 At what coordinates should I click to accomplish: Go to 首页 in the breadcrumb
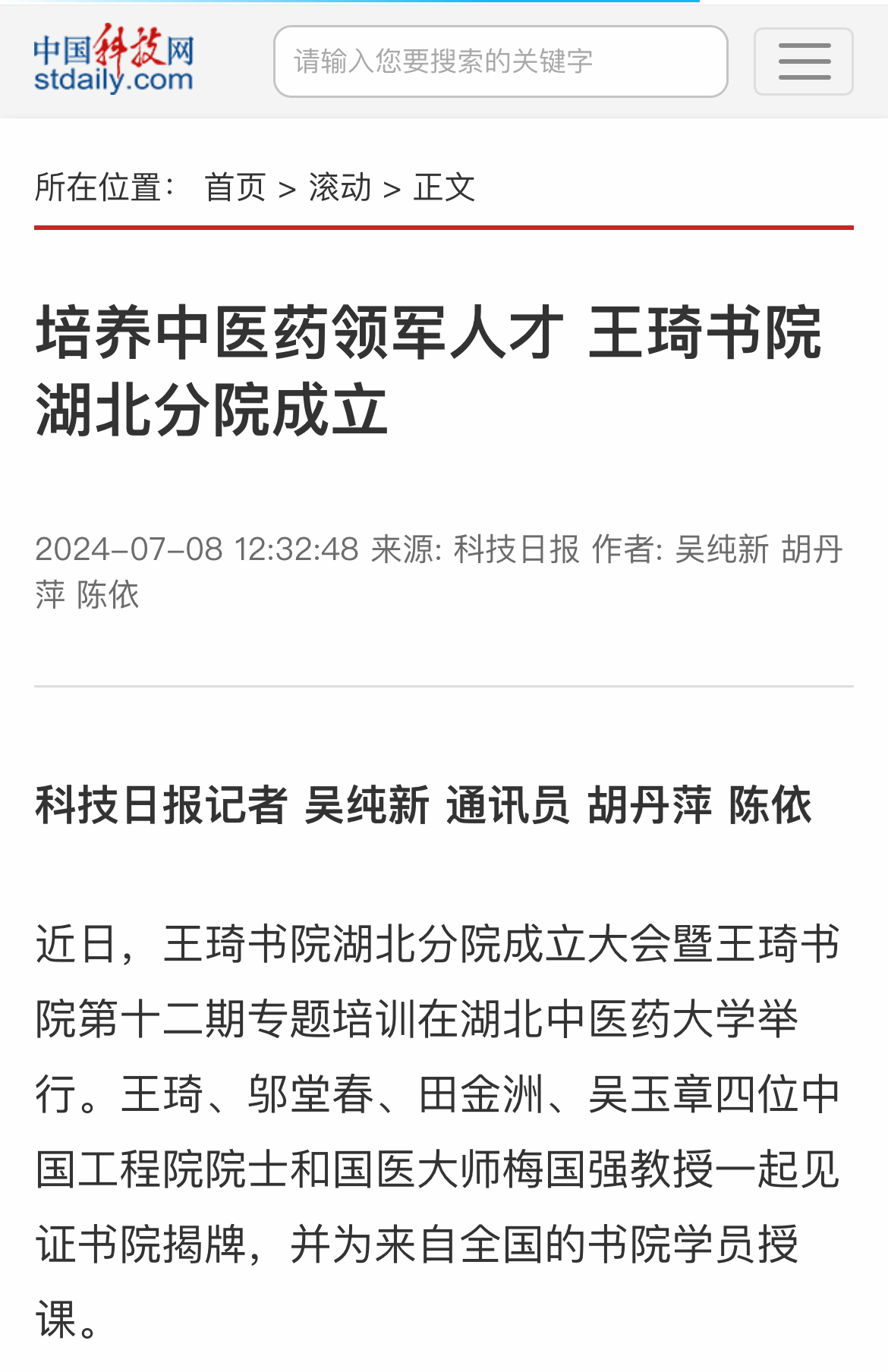coord(235,187)
